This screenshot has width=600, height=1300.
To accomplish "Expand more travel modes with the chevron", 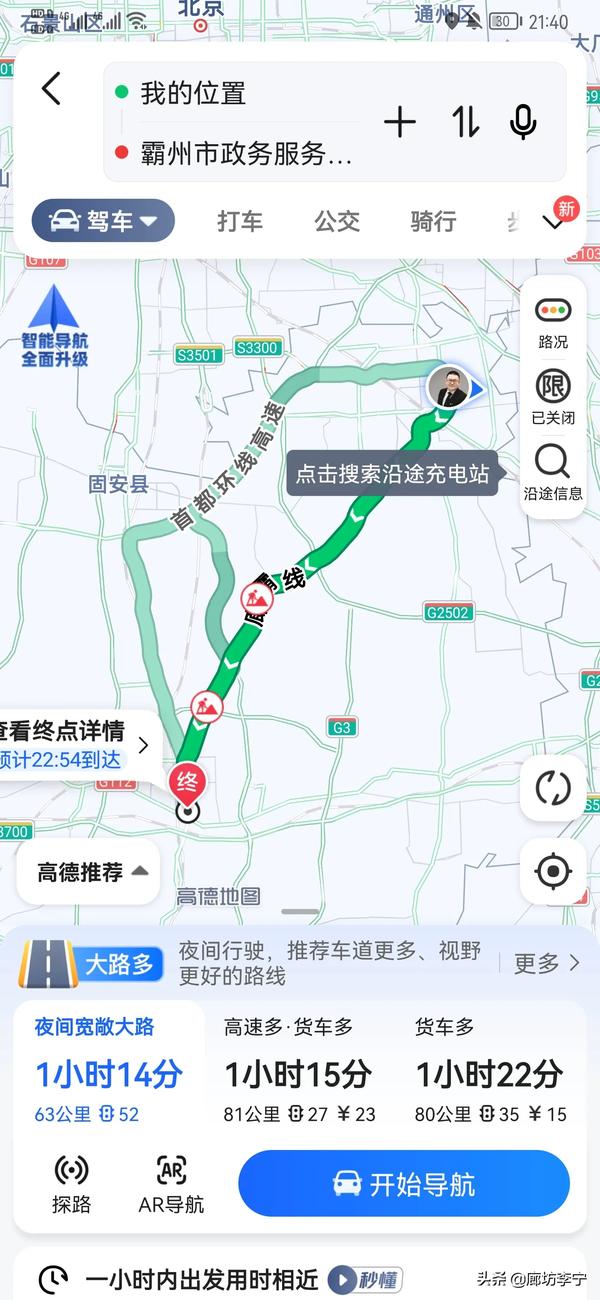I will point(554,222).
